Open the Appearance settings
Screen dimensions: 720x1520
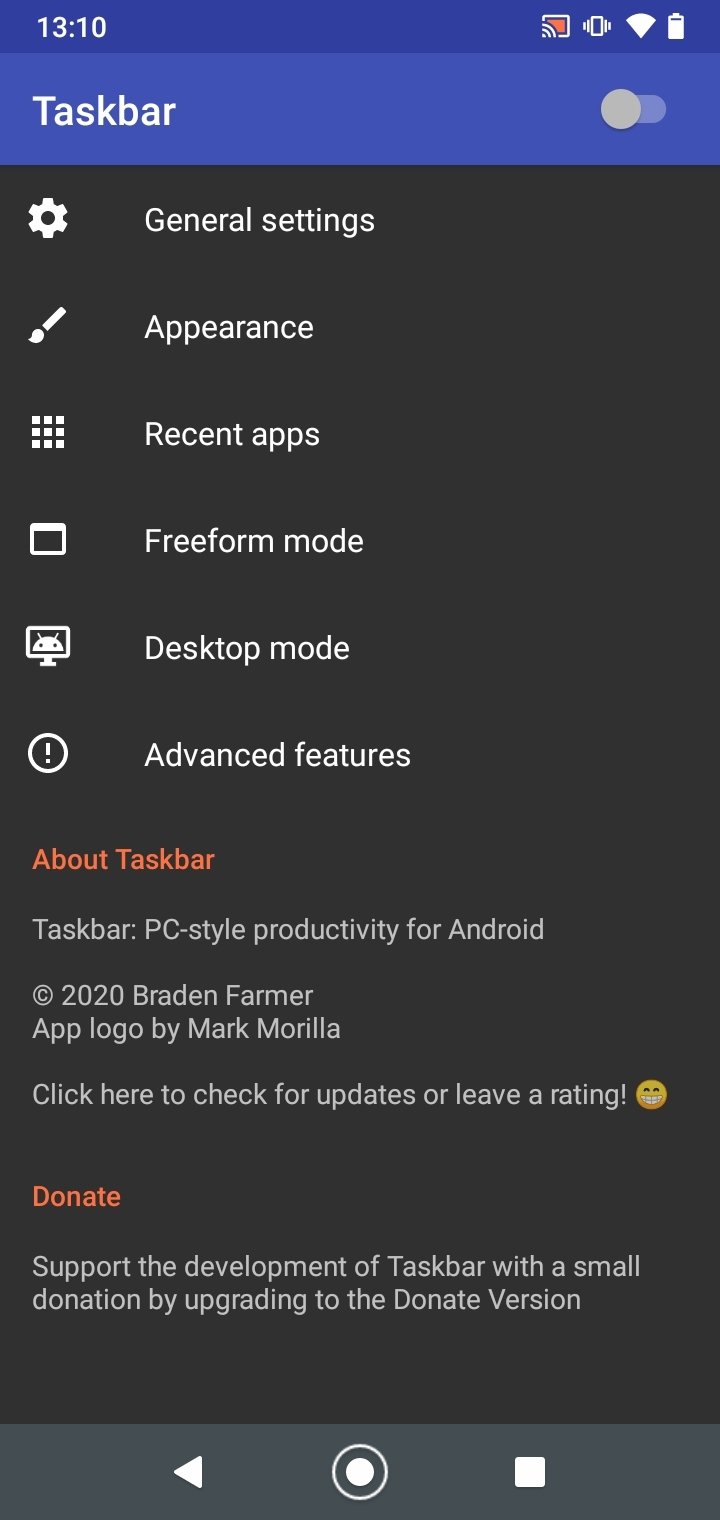229,327
